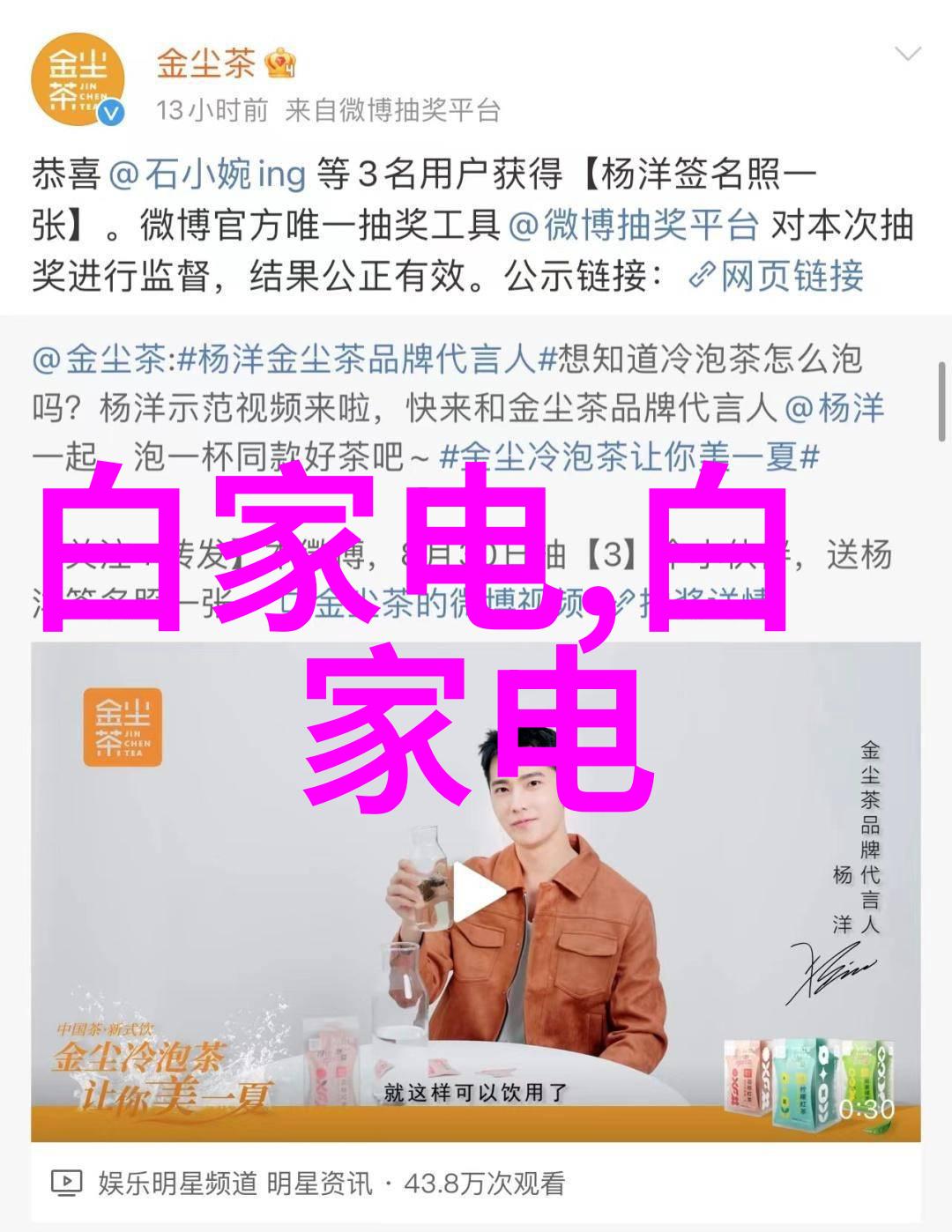Open the 金尘茶 username link
The width and height of the screenshot is (952, 1232).
tap(205, 63)
